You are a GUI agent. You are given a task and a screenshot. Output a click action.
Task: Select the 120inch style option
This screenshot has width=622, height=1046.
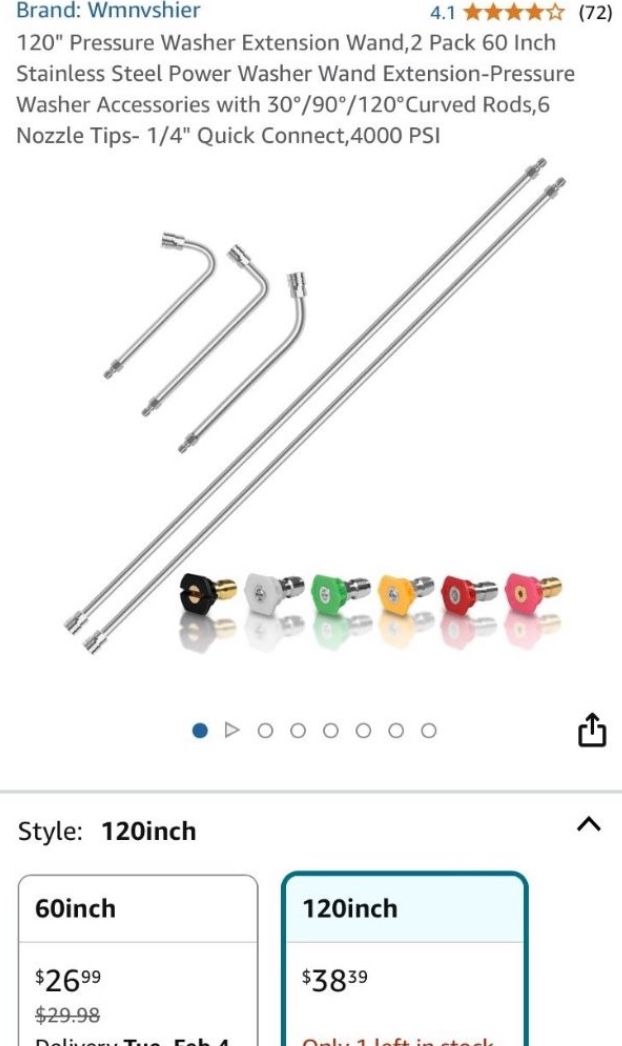[x=404, y=955]
